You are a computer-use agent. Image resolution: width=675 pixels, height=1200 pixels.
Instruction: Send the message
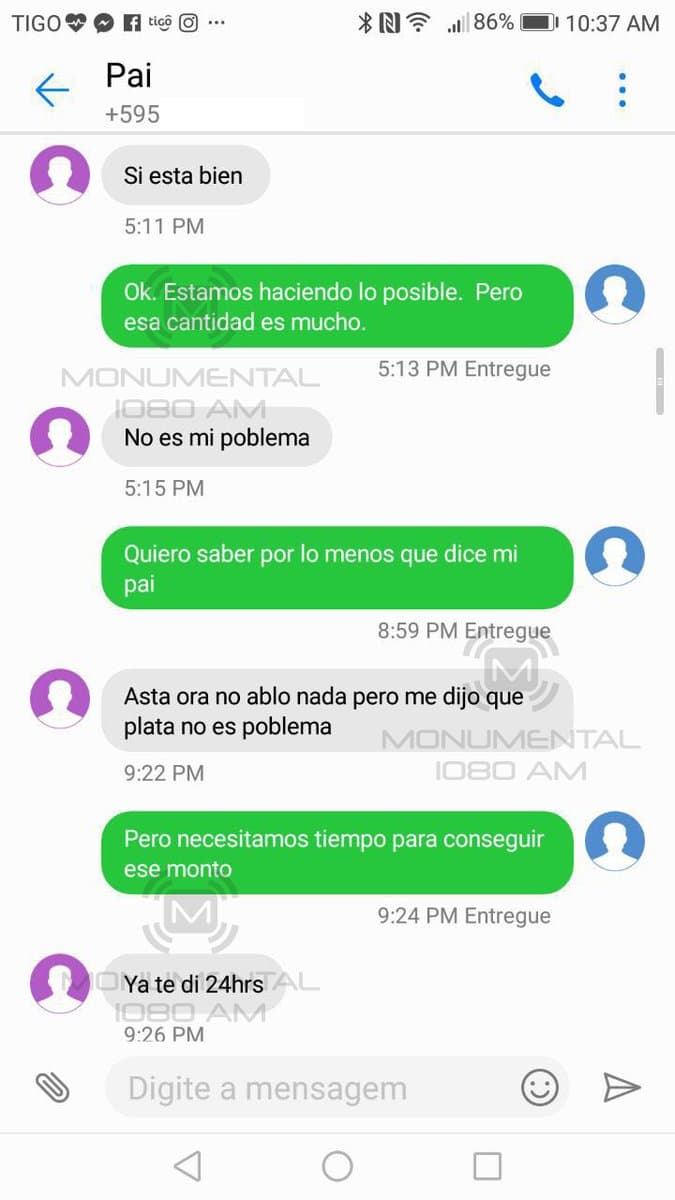coord(621,1087)
